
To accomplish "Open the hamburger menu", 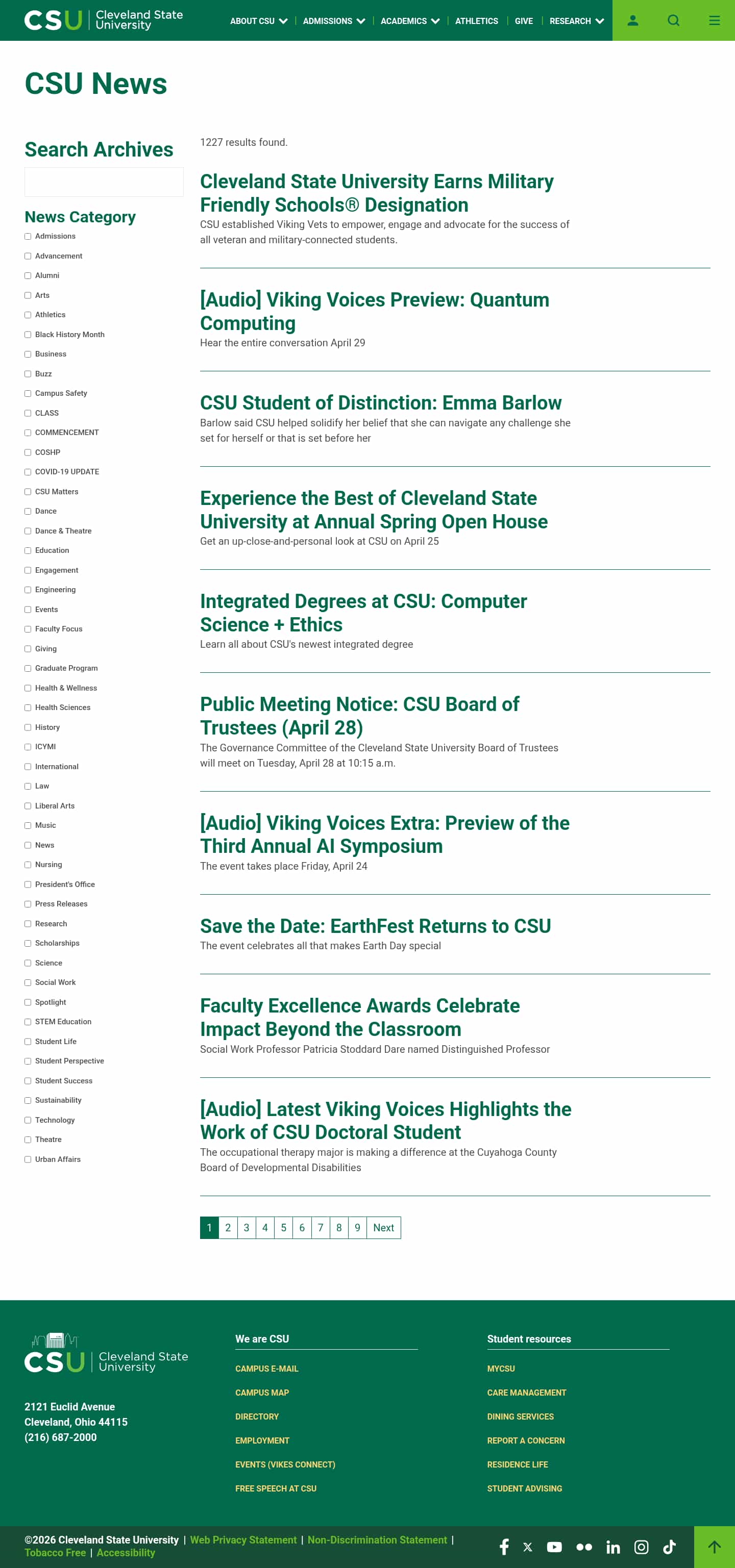I will (714, 21).
